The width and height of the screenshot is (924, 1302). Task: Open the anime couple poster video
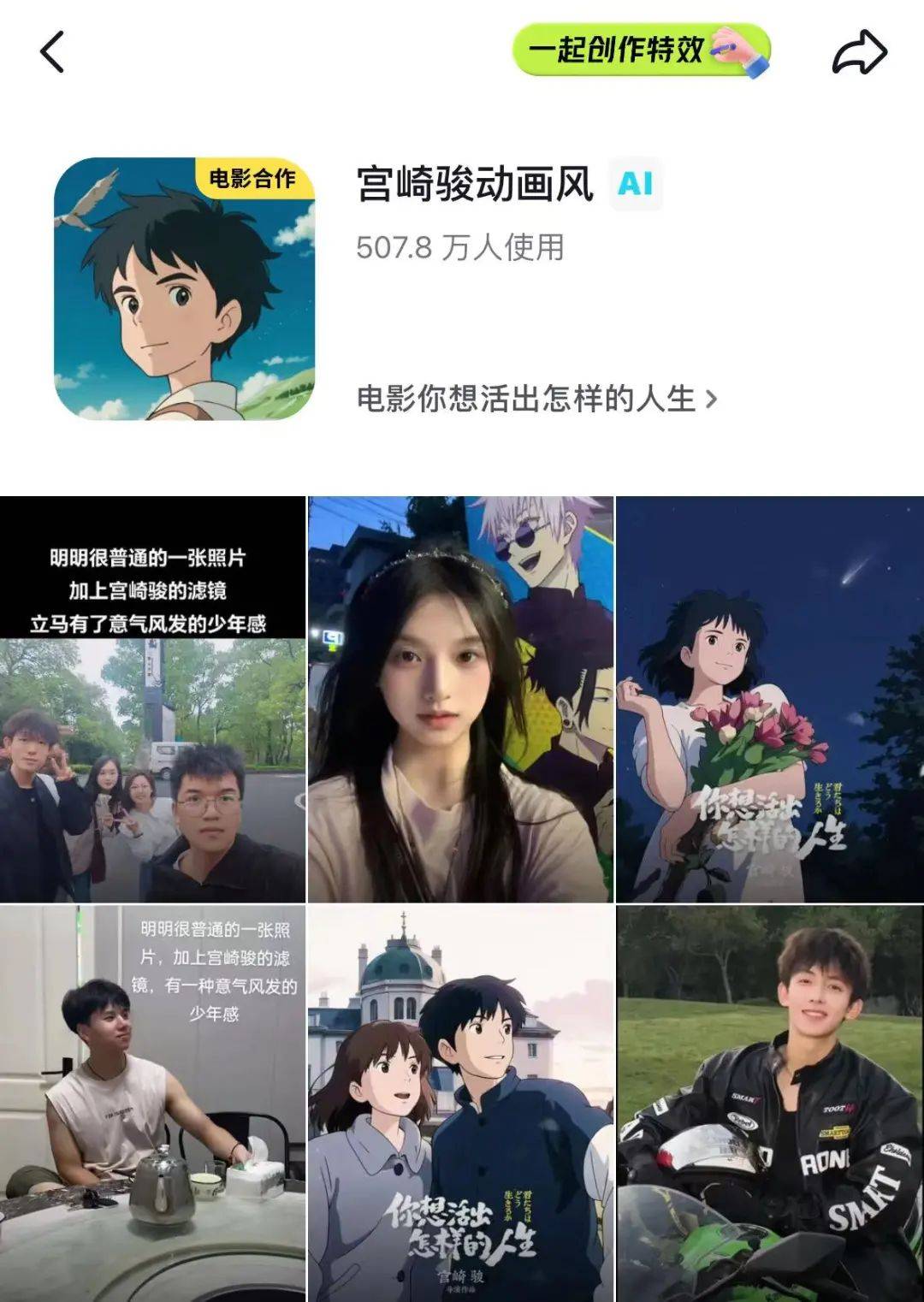click(460, 1104)
